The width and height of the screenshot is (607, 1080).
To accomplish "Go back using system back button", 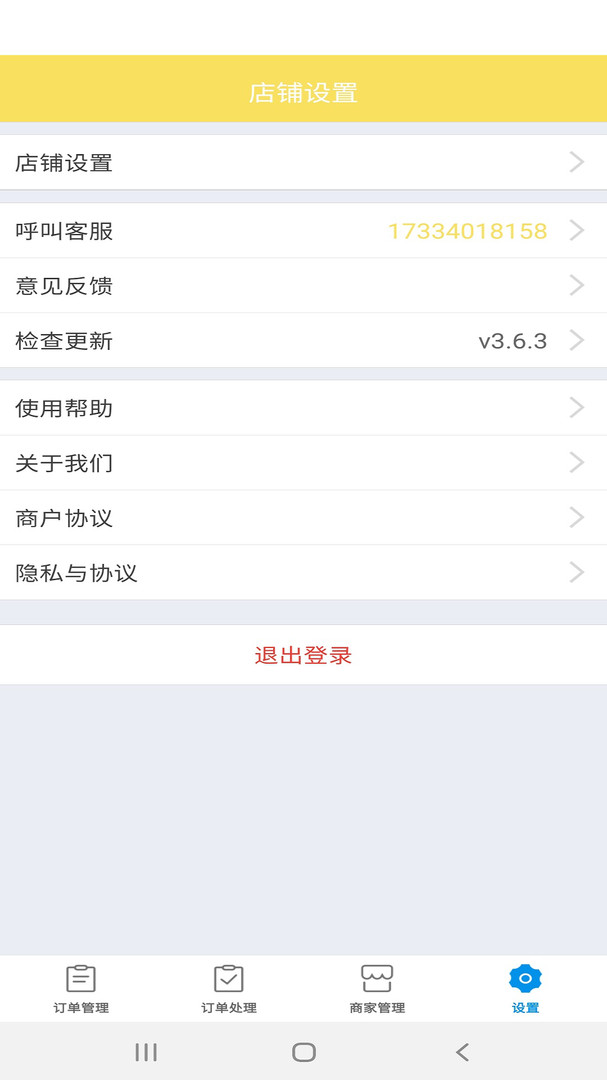I will pyautogui.click(x=462, y=1052).
